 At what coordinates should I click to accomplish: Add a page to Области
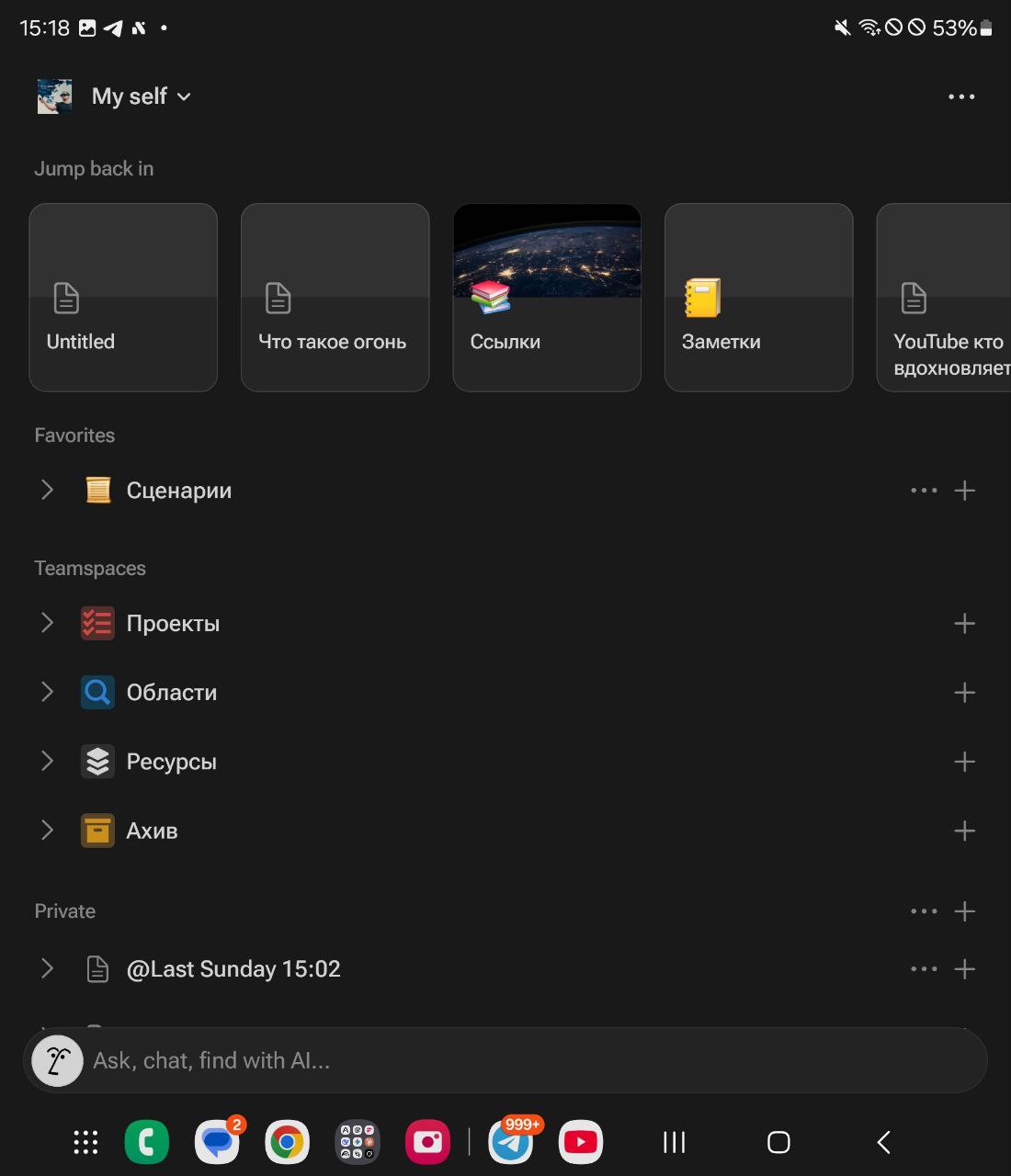pos(964,693)
